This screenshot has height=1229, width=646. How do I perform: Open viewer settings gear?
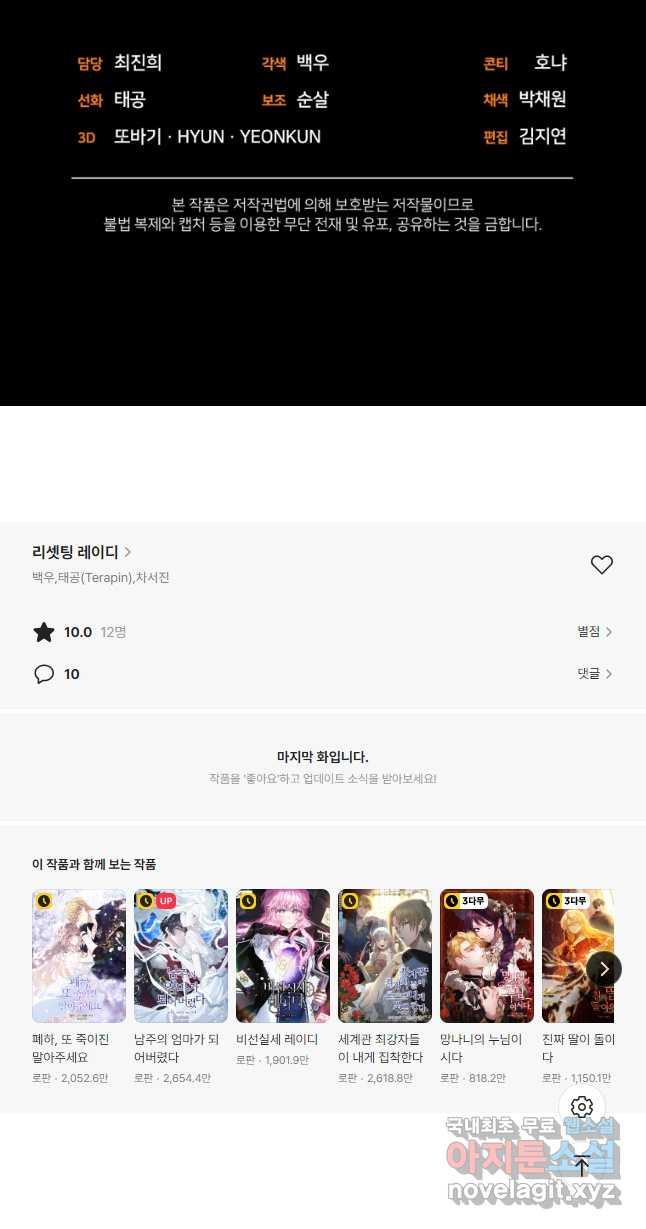coord(582,1107)
